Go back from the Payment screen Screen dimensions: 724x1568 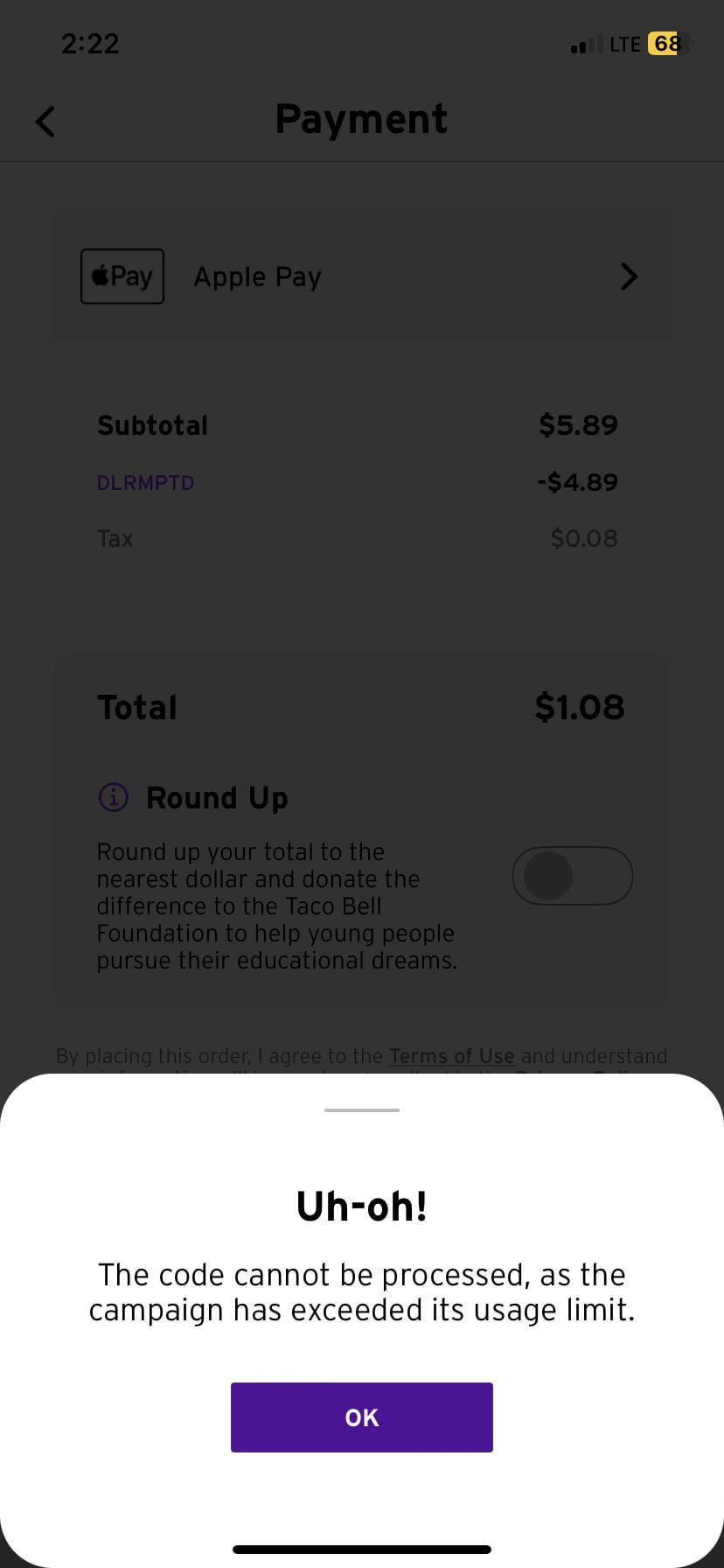[45, 122]
